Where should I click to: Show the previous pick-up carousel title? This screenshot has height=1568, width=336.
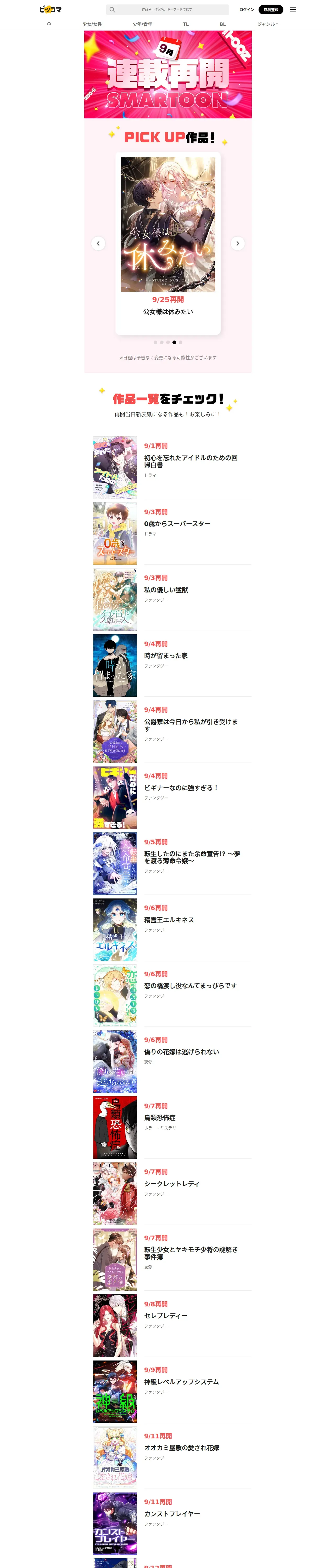point(98,244)
